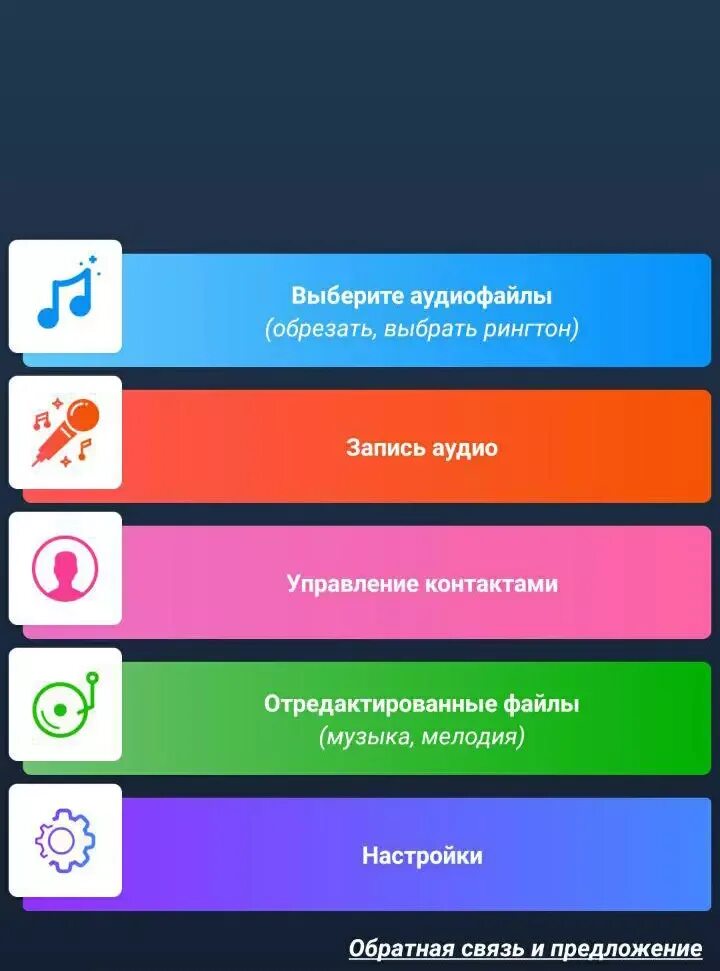Open contacts management from its icon tile
Screen dimensions: 720x971
(64, 570)
